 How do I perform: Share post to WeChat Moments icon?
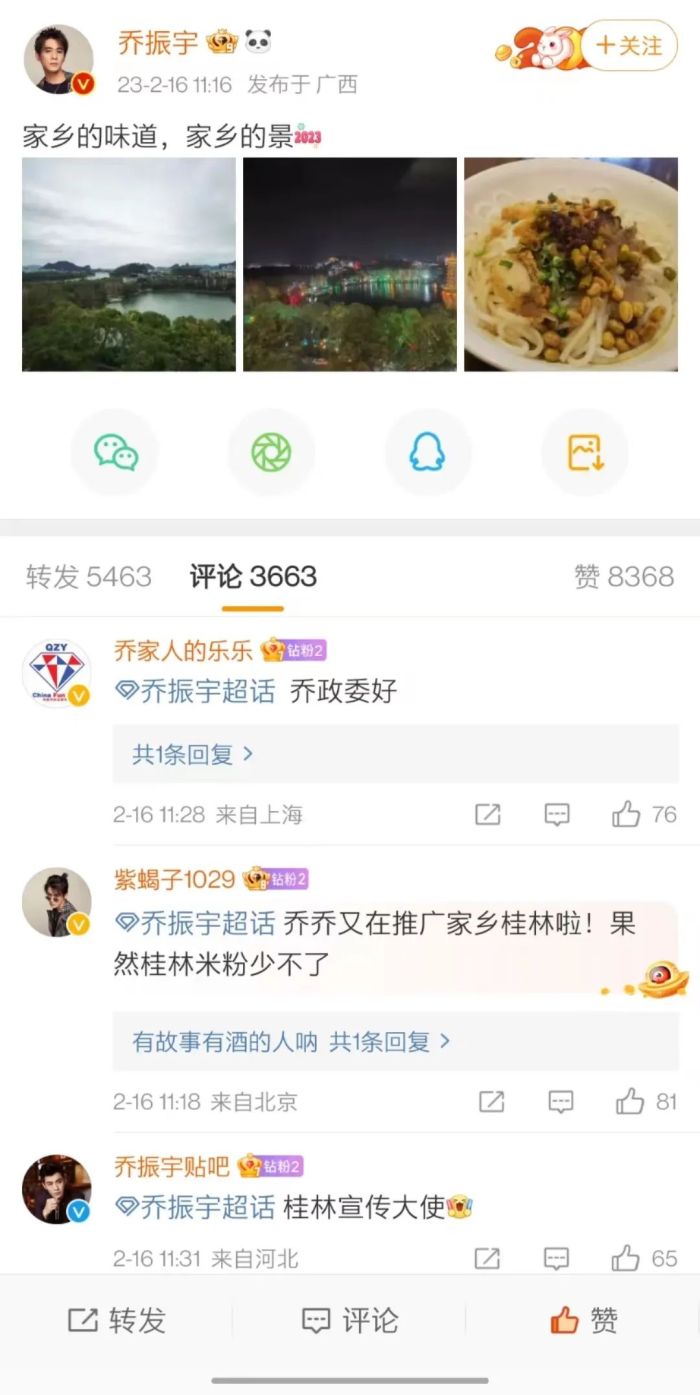271,453
